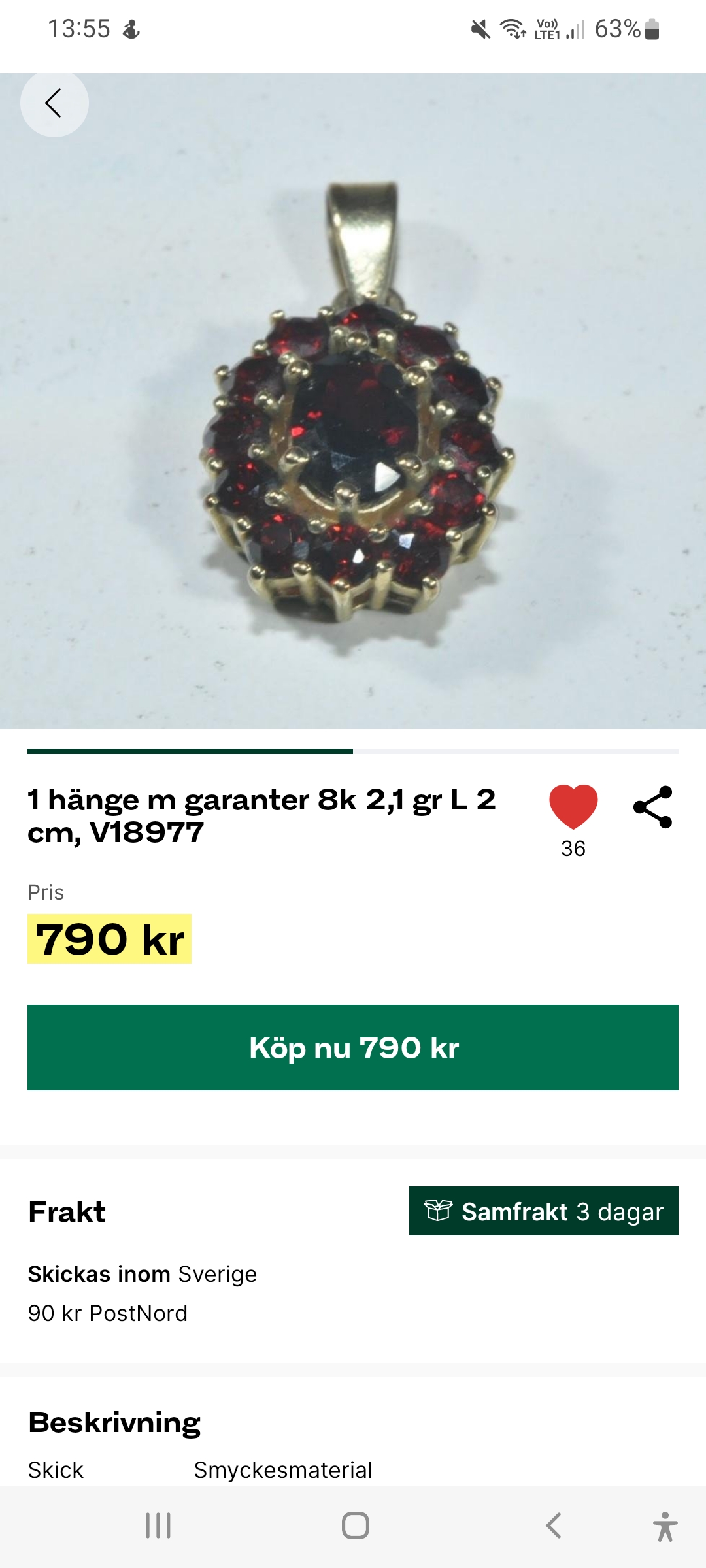Unfavorite the listing via the red heart
The width and height of the screenshot is (706, 1568).
[x=573, y=806]
